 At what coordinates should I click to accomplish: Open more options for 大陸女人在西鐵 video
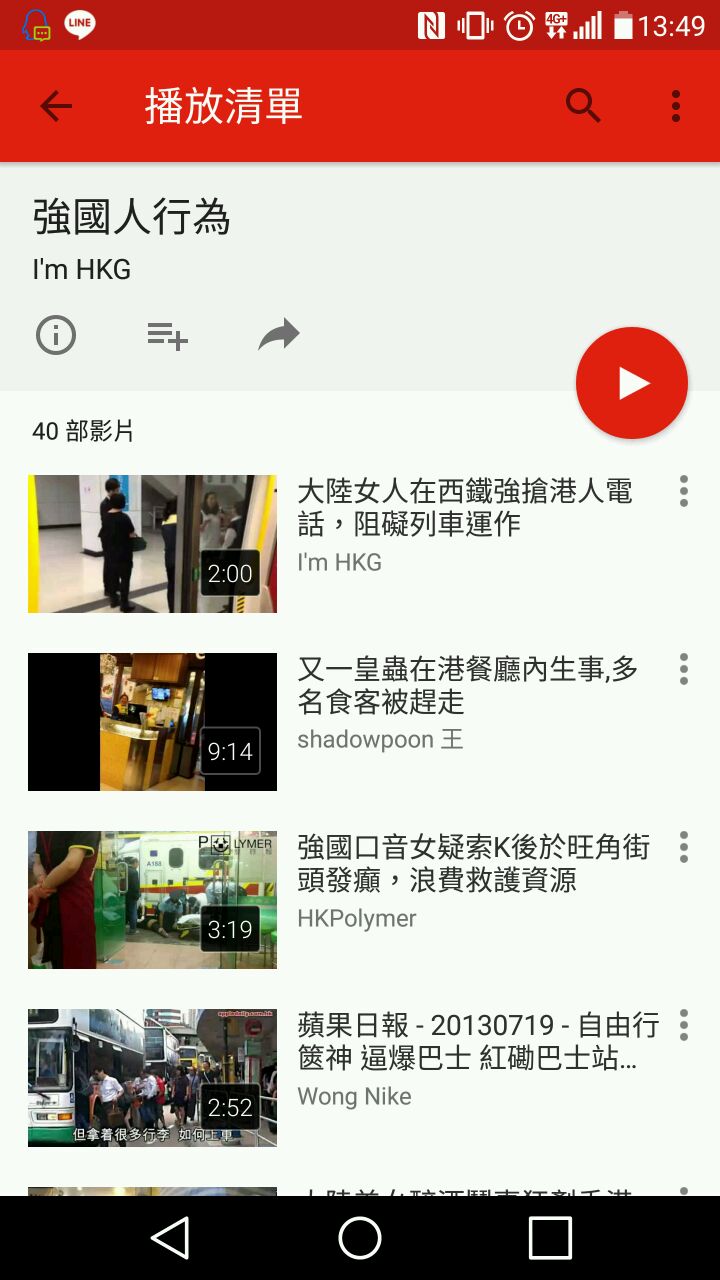coord(684,491)
